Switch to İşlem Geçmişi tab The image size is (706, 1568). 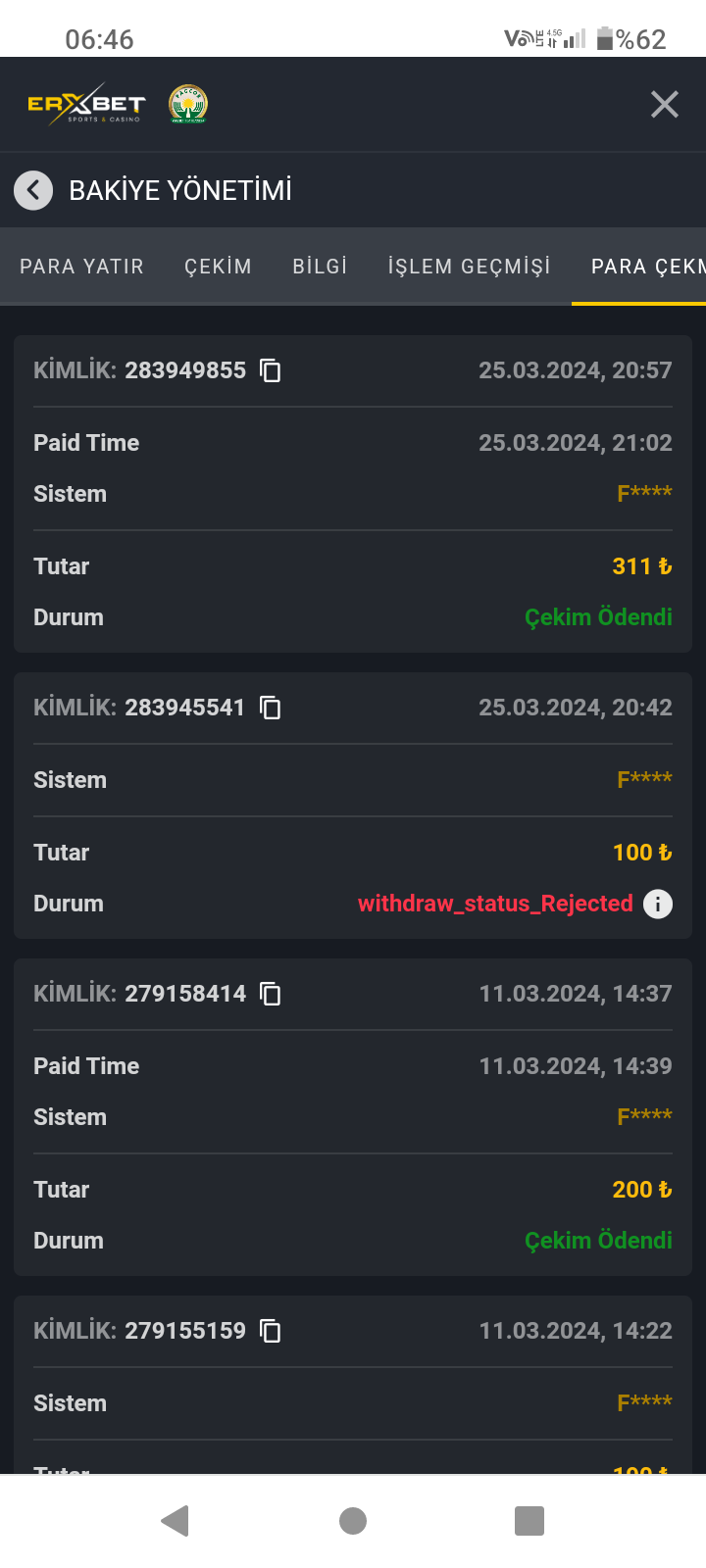click(469, 267)
